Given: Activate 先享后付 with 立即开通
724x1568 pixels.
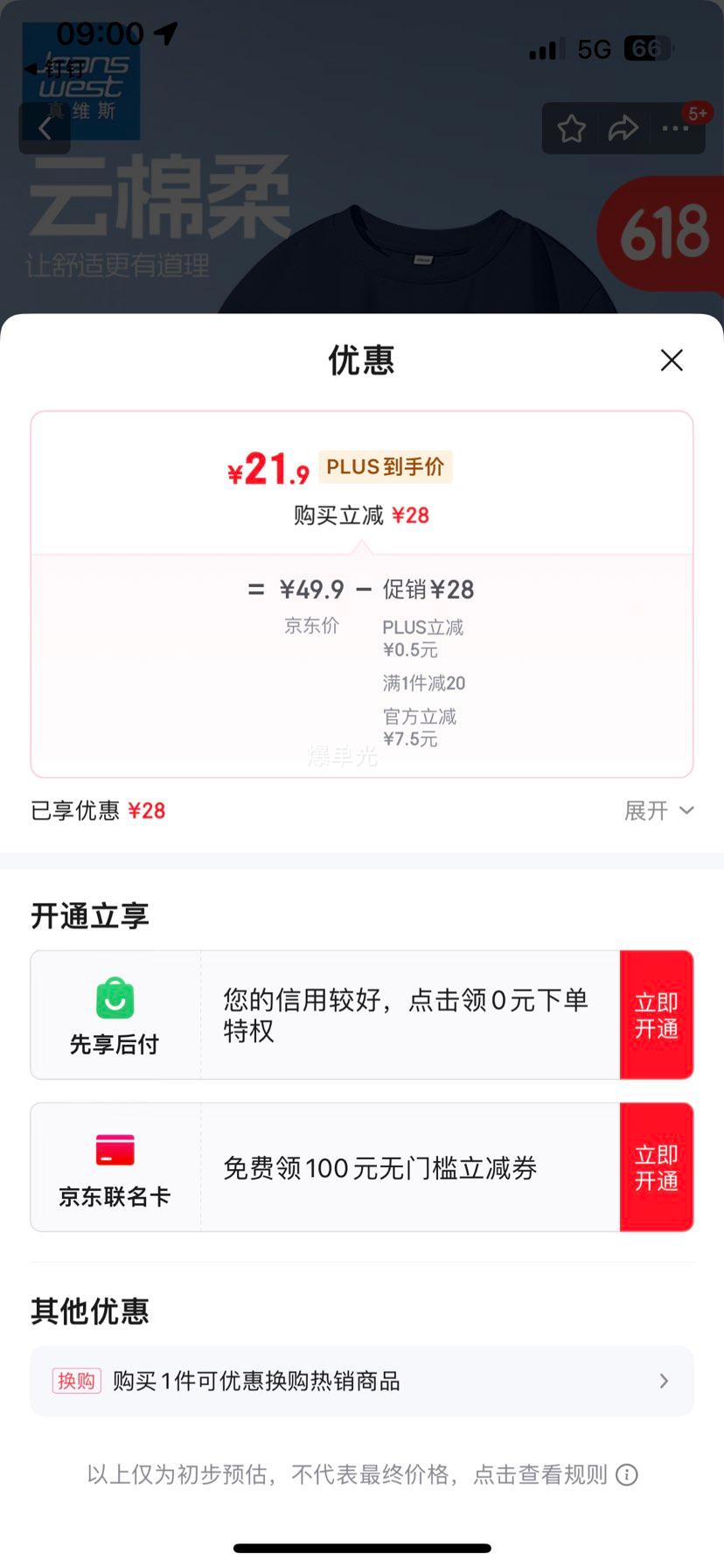Looking at the screenshot, I should 657,1015.
